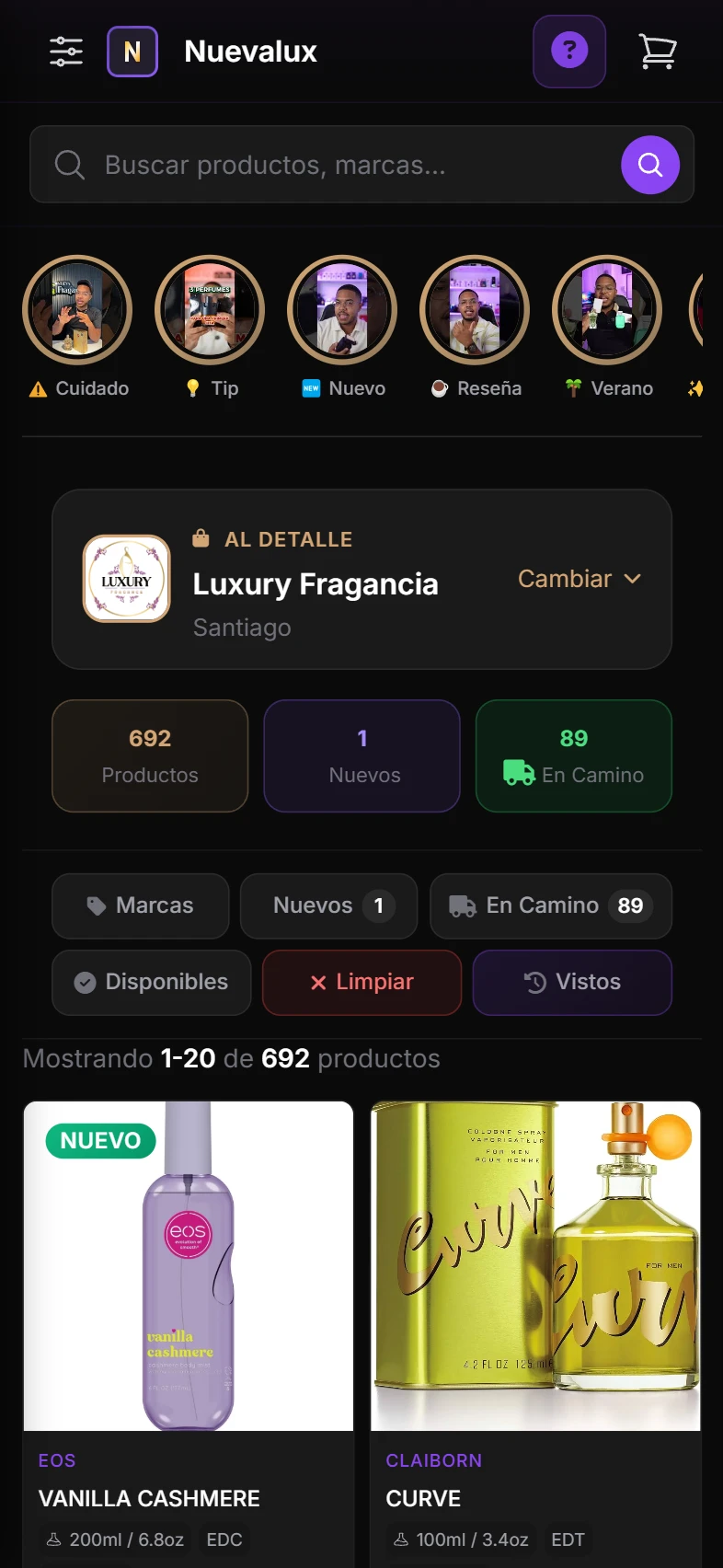Click the Verano story circle
The height and width of the screenshot is (1568, 723).
pyautogui.click(x=607, y=310)
